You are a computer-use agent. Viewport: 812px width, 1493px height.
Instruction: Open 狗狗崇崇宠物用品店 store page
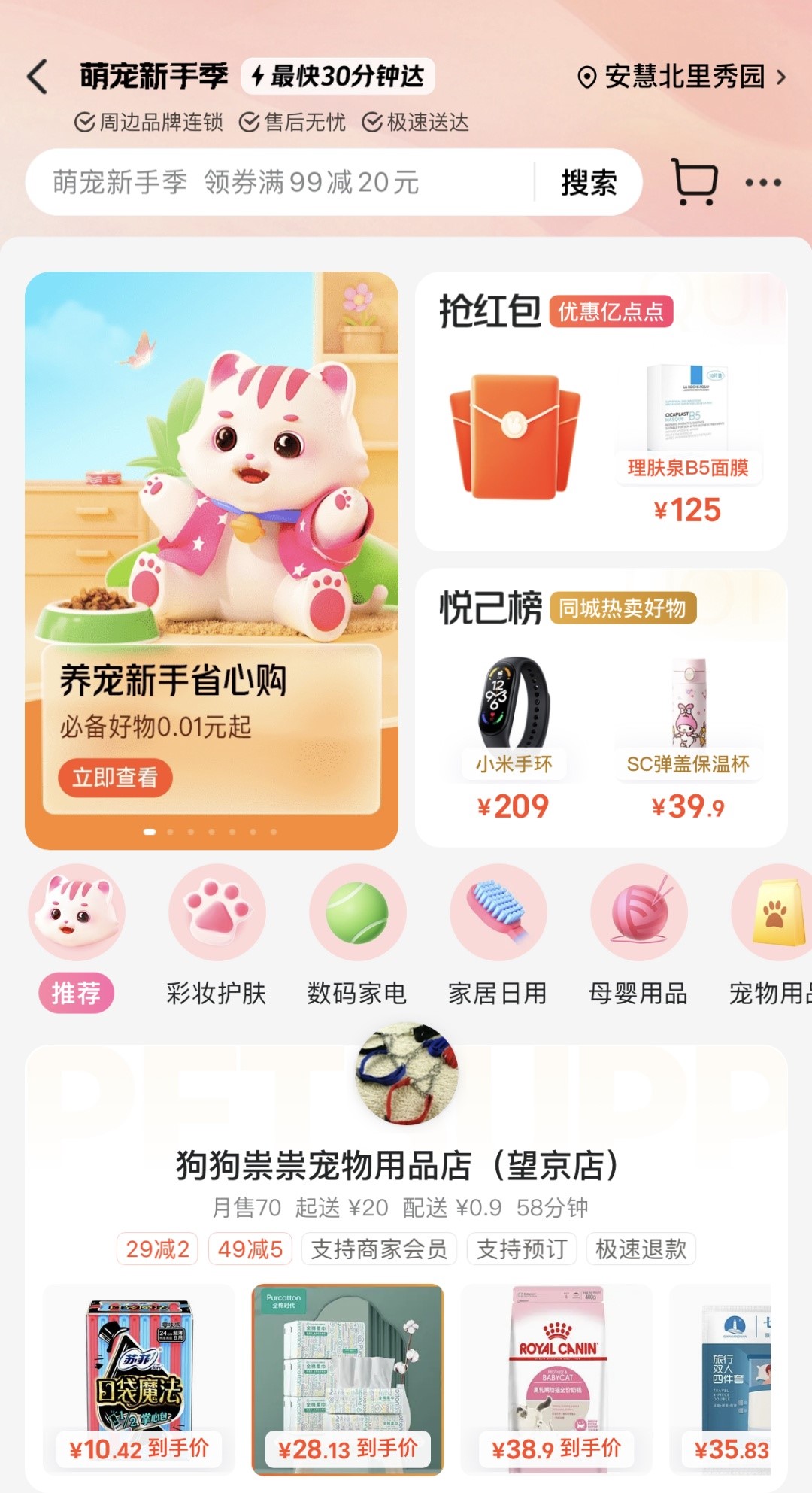(397, 1166)
